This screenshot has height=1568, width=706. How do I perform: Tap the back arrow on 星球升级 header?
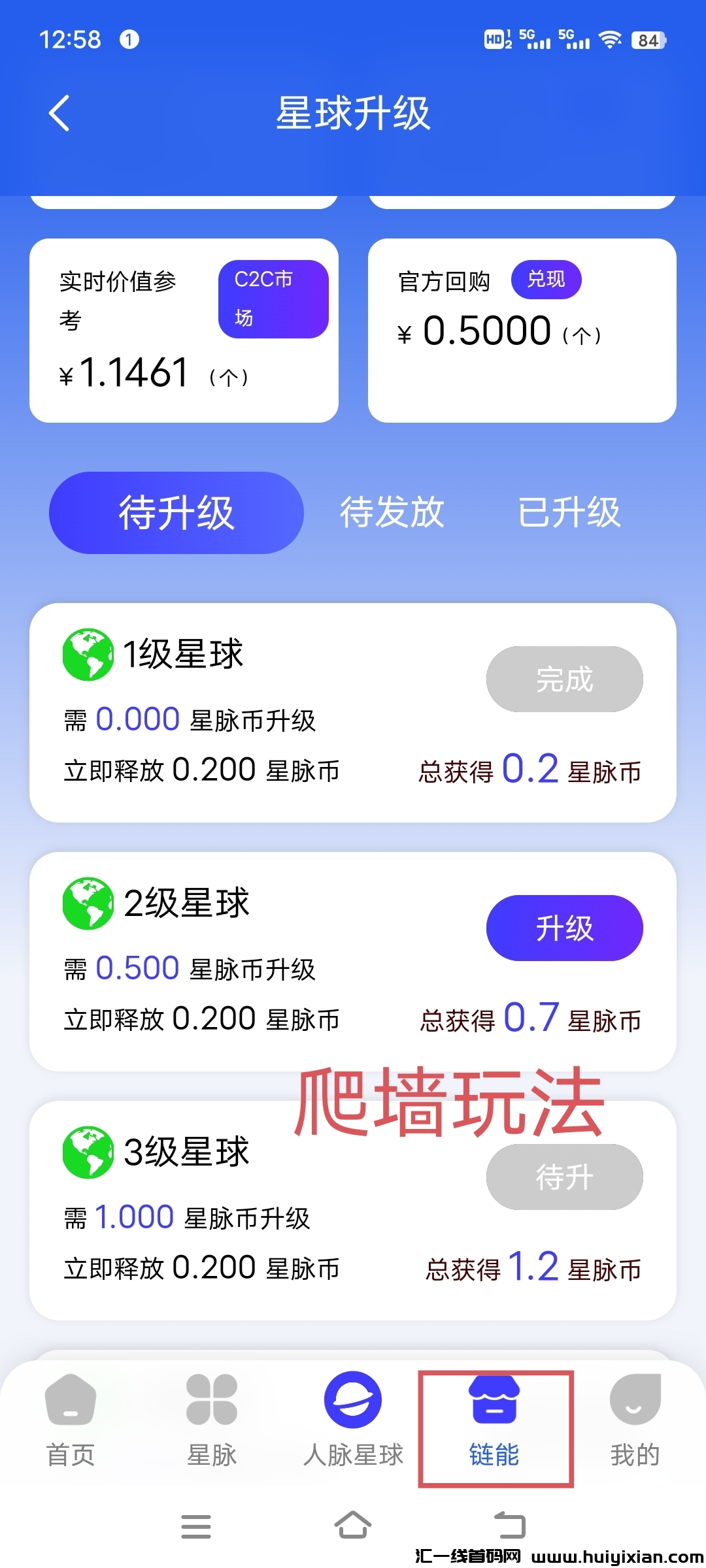(59, 112)
